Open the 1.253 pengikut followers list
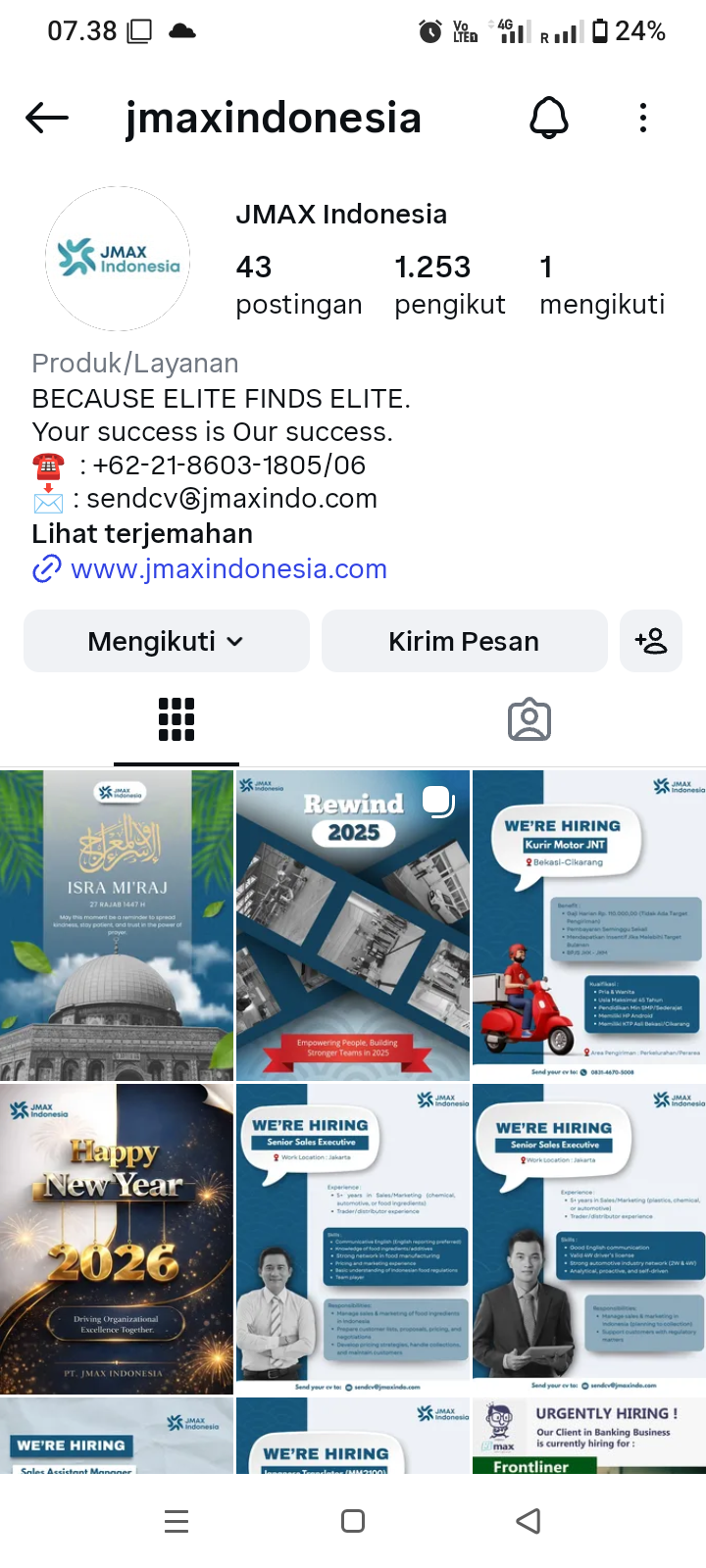Screen dimensions: 706x1568 (449, 284)
